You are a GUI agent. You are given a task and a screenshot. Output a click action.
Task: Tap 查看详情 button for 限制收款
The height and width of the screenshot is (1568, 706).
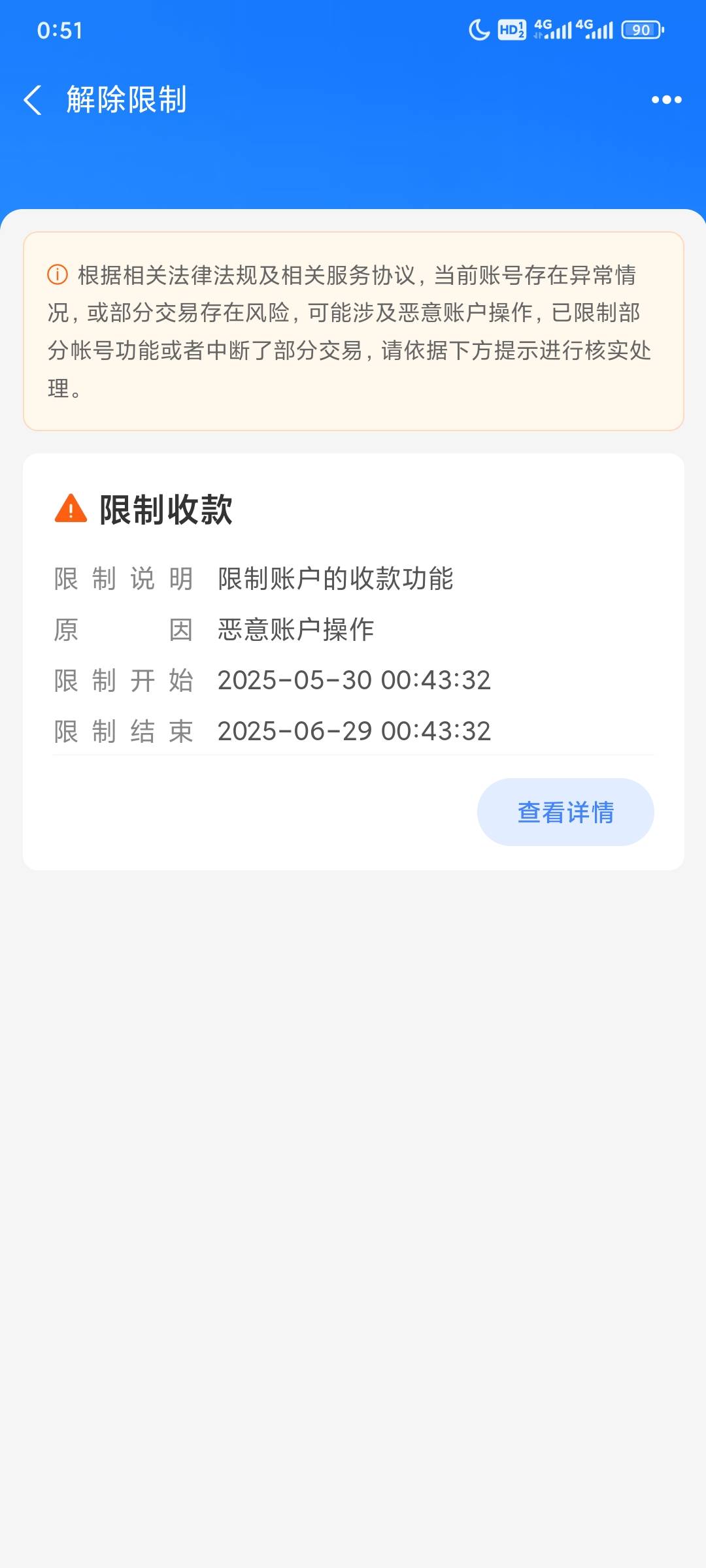[565, 812]
